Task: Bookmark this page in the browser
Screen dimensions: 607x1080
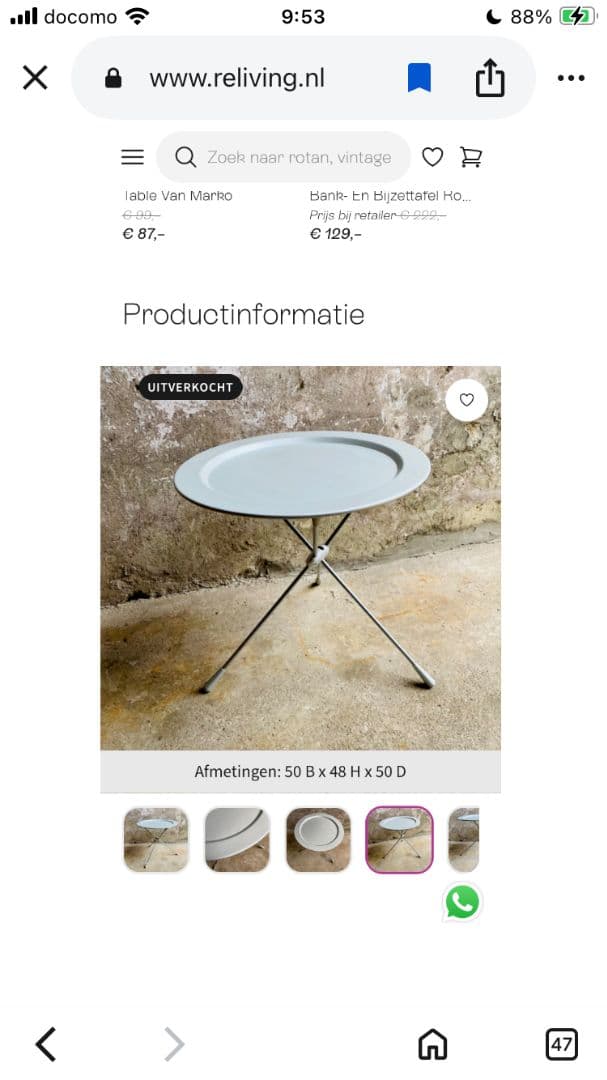Action: (x=419, y=78)
